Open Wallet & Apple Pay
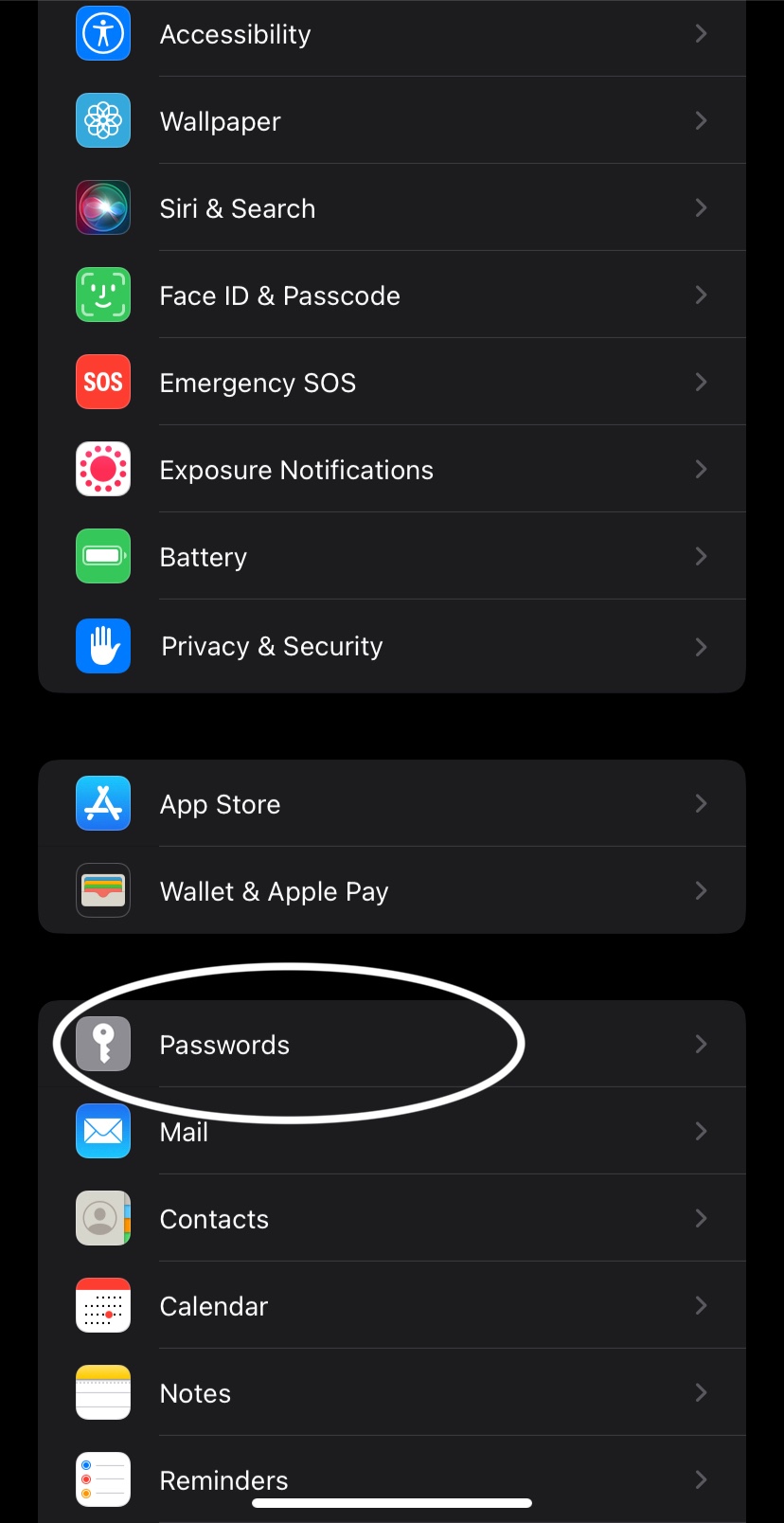Screen dimensions: 784x1523 pos(392,890)
